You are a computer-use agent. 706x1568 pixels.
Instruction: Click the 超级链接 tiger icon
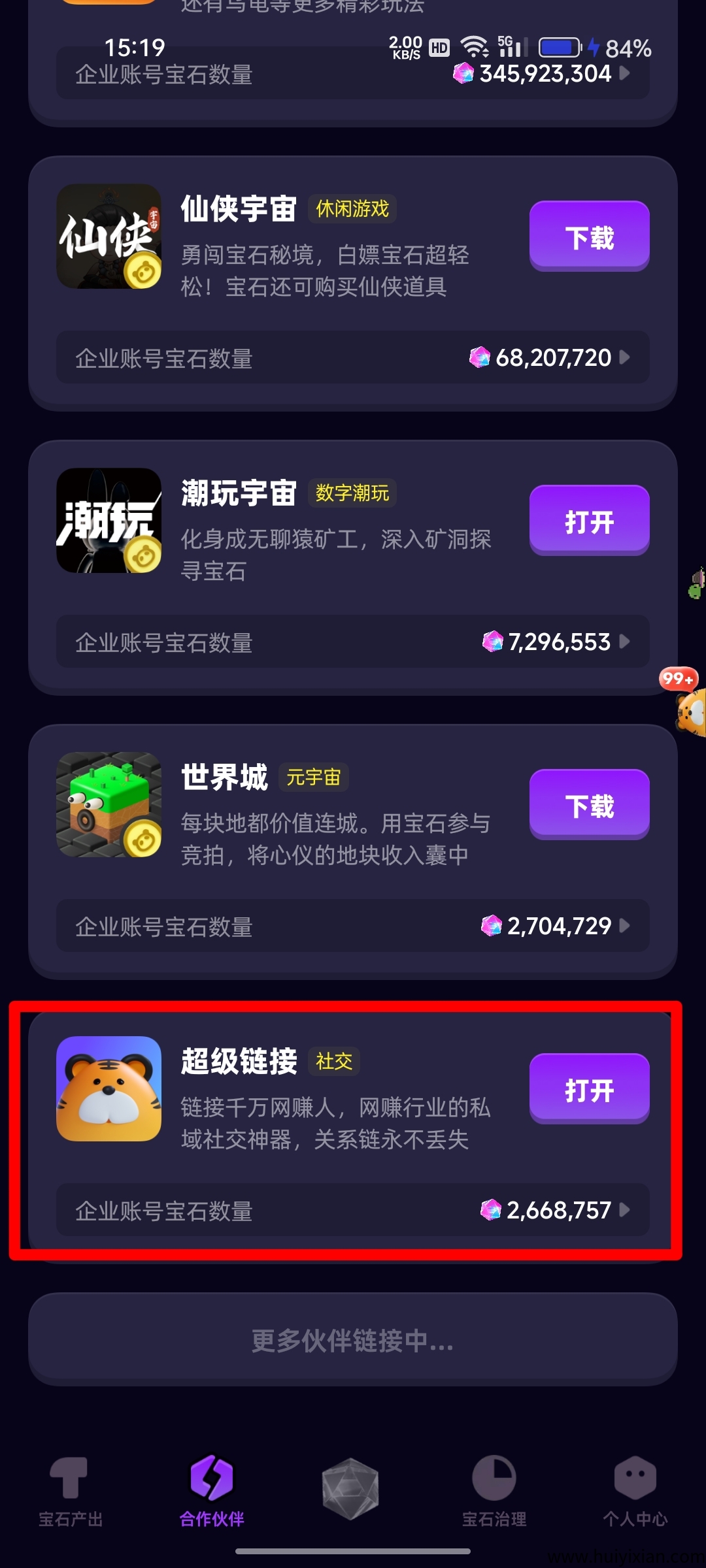point(109,1088)
